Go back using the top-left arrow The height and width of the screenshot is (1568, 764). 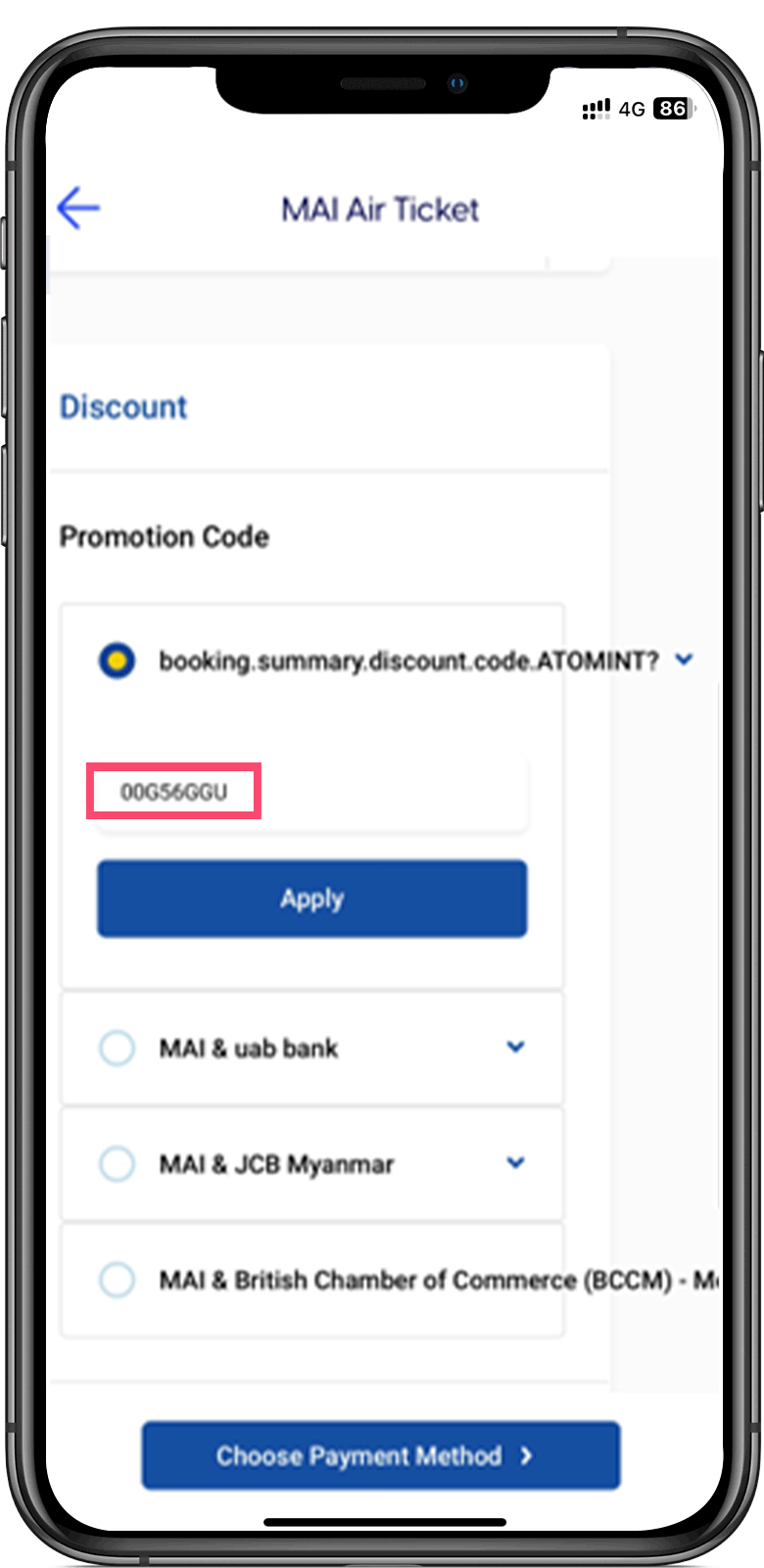78,208
